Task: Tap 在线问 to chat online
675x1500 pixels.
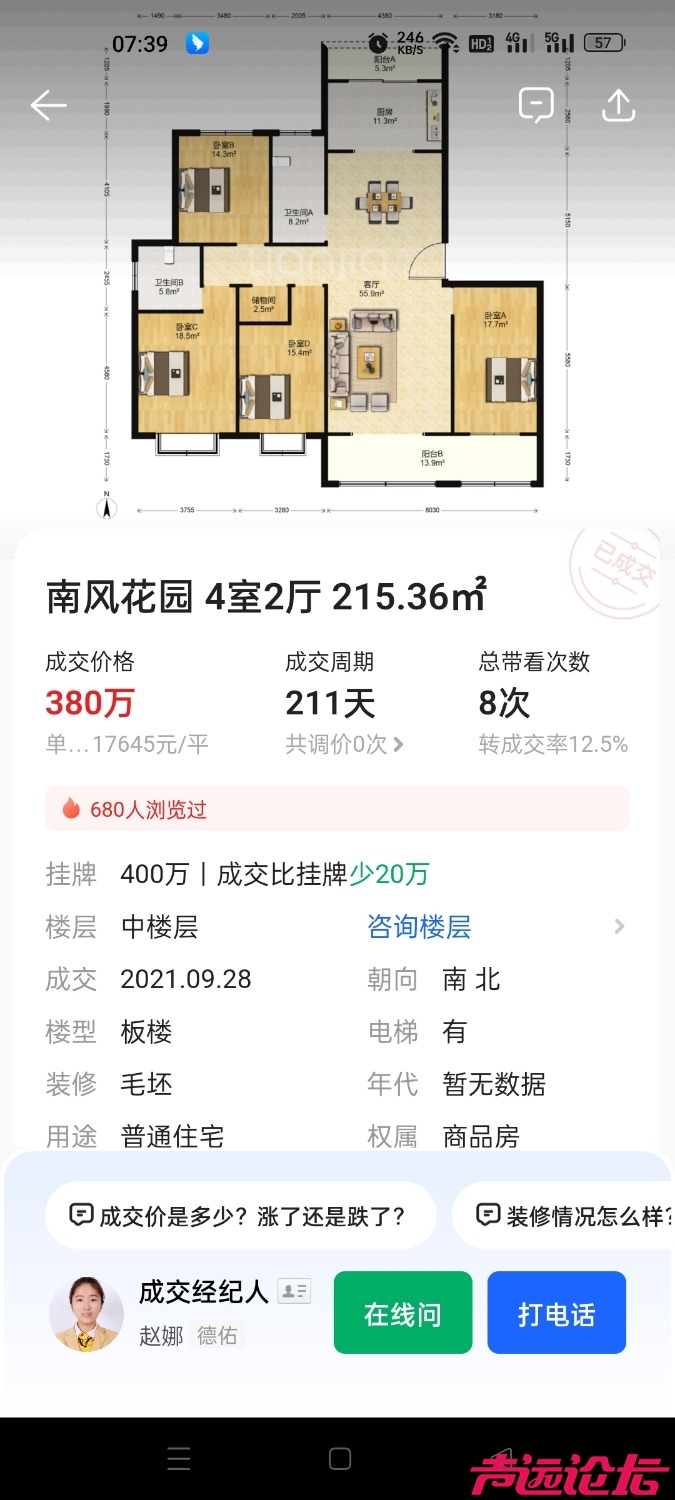Action: [402, 1313]
